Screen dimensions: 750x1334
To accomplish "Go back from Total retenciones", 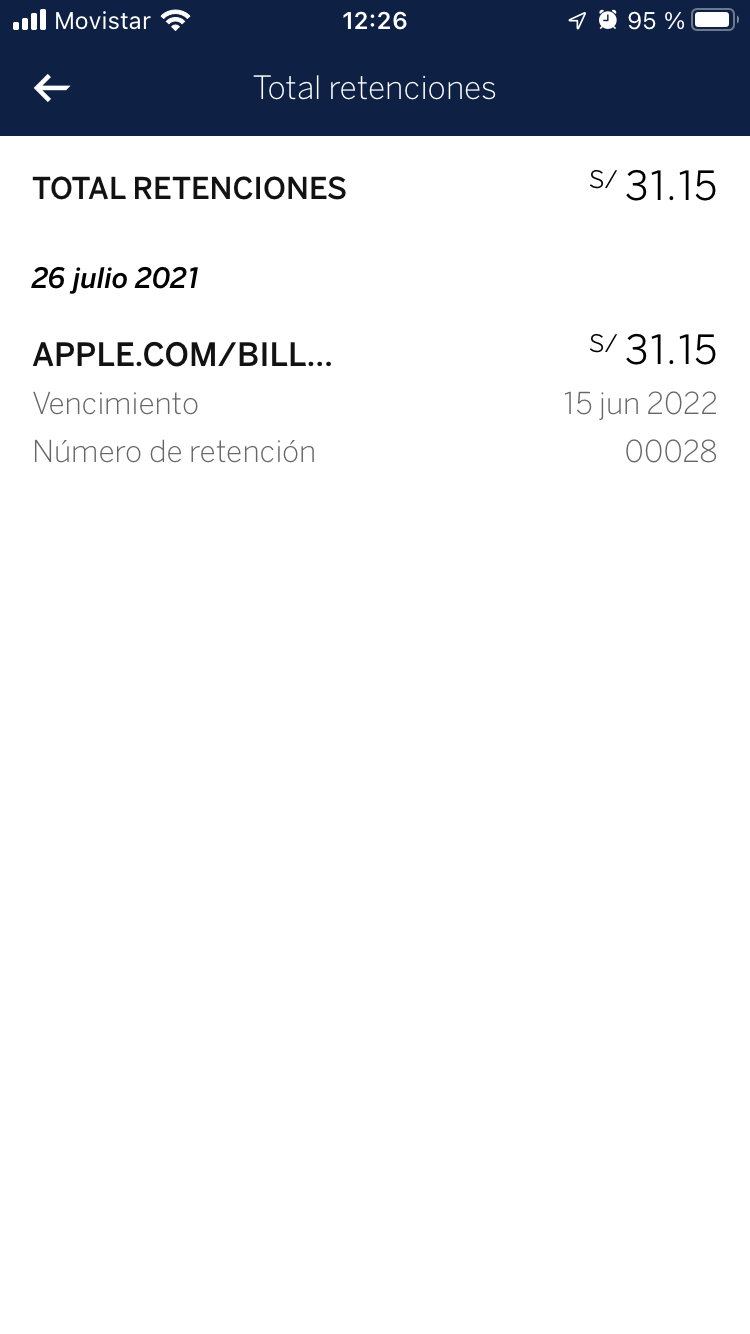I will [52, 88].
